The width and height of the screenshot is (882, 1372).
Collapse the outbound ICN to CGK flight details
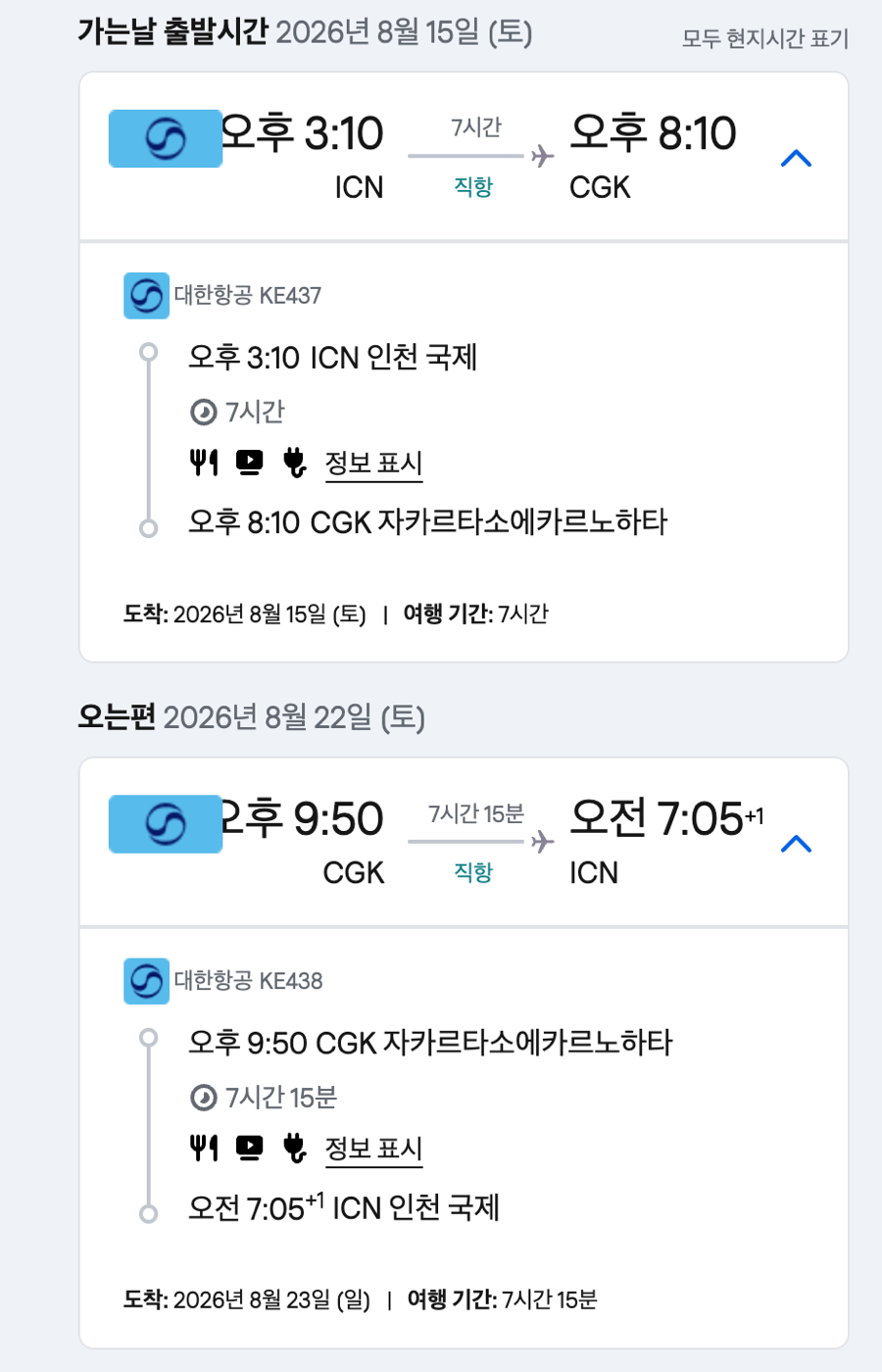point(796,158)
